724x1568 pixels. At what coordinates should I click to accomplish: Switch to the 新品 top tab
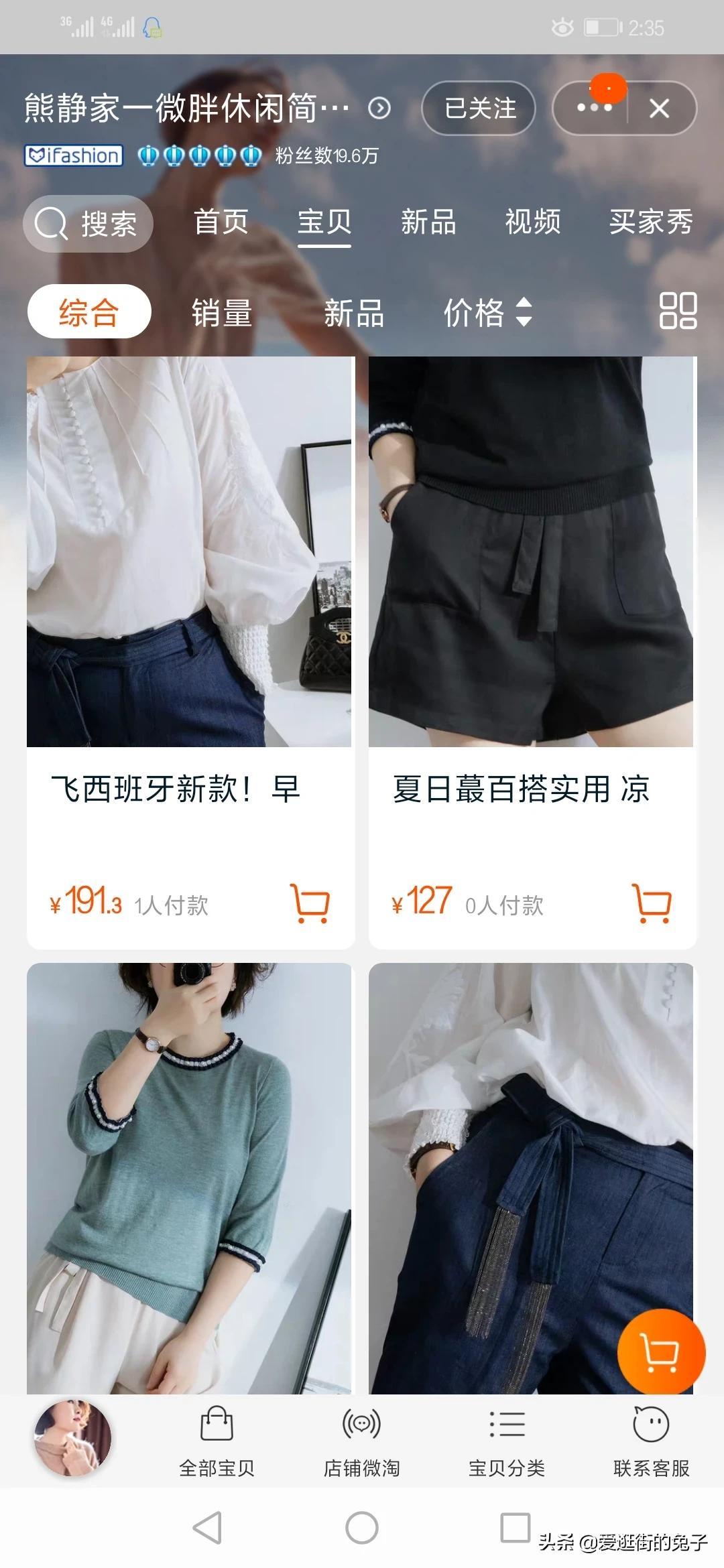428,222
